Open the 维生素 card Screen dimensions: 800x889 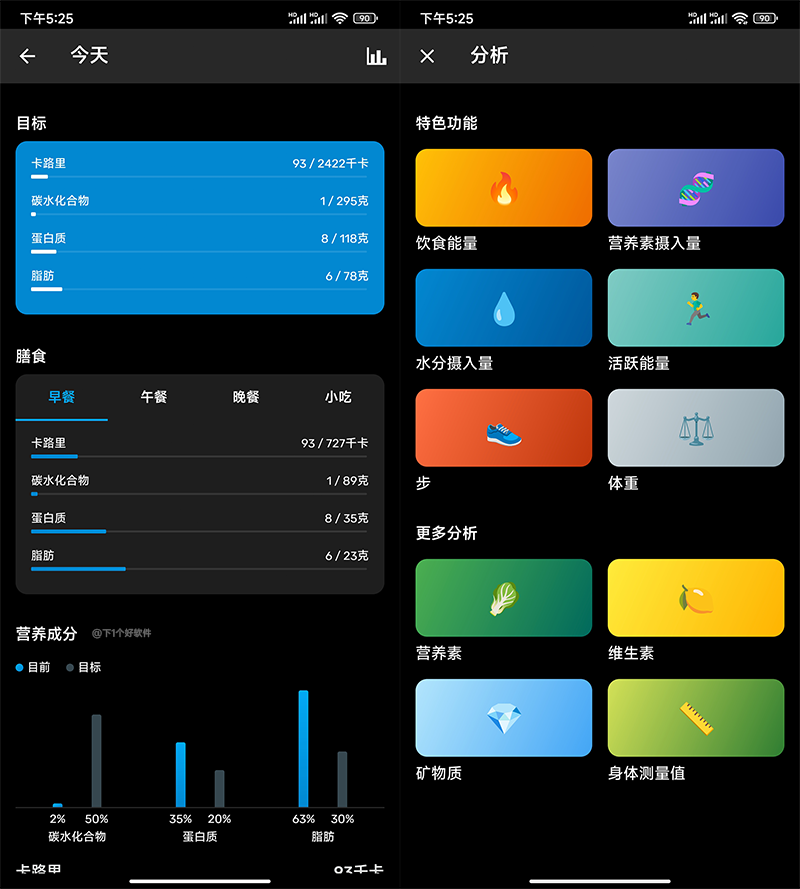[x=695, y=598]
